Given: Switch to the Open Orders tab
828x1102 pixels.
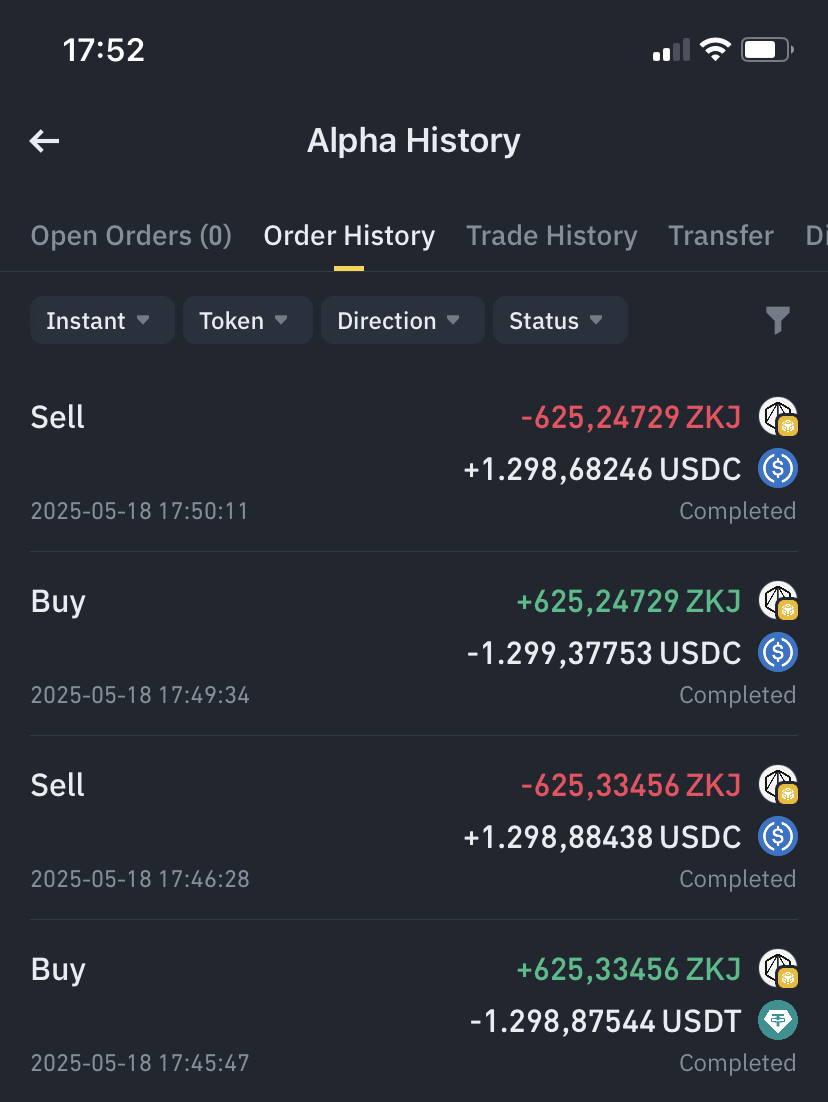Looking at the screenshot, I should (131, 236).
